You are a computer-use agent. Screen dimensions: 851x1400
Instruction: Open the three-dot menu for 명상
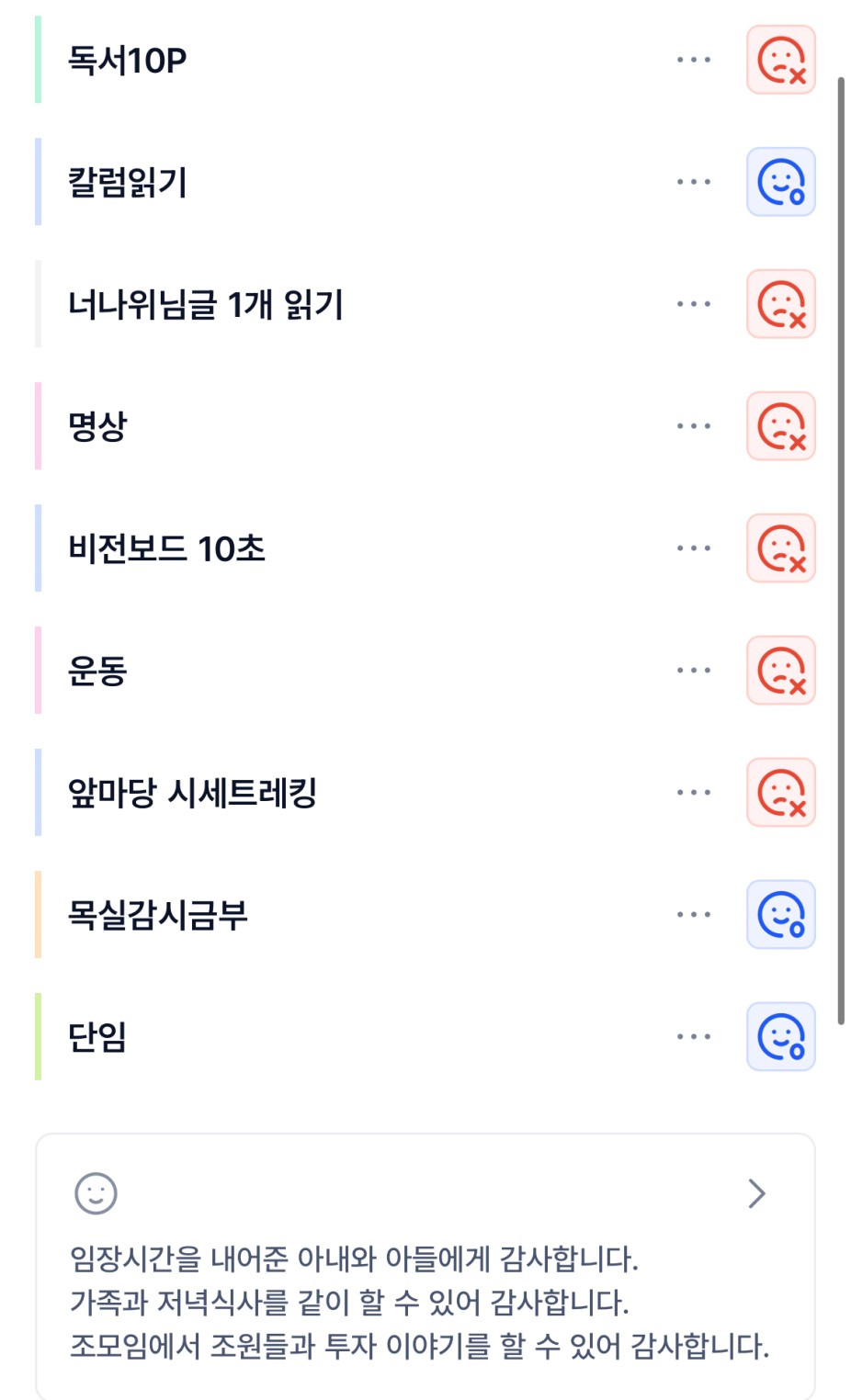[x=693, y=426]
